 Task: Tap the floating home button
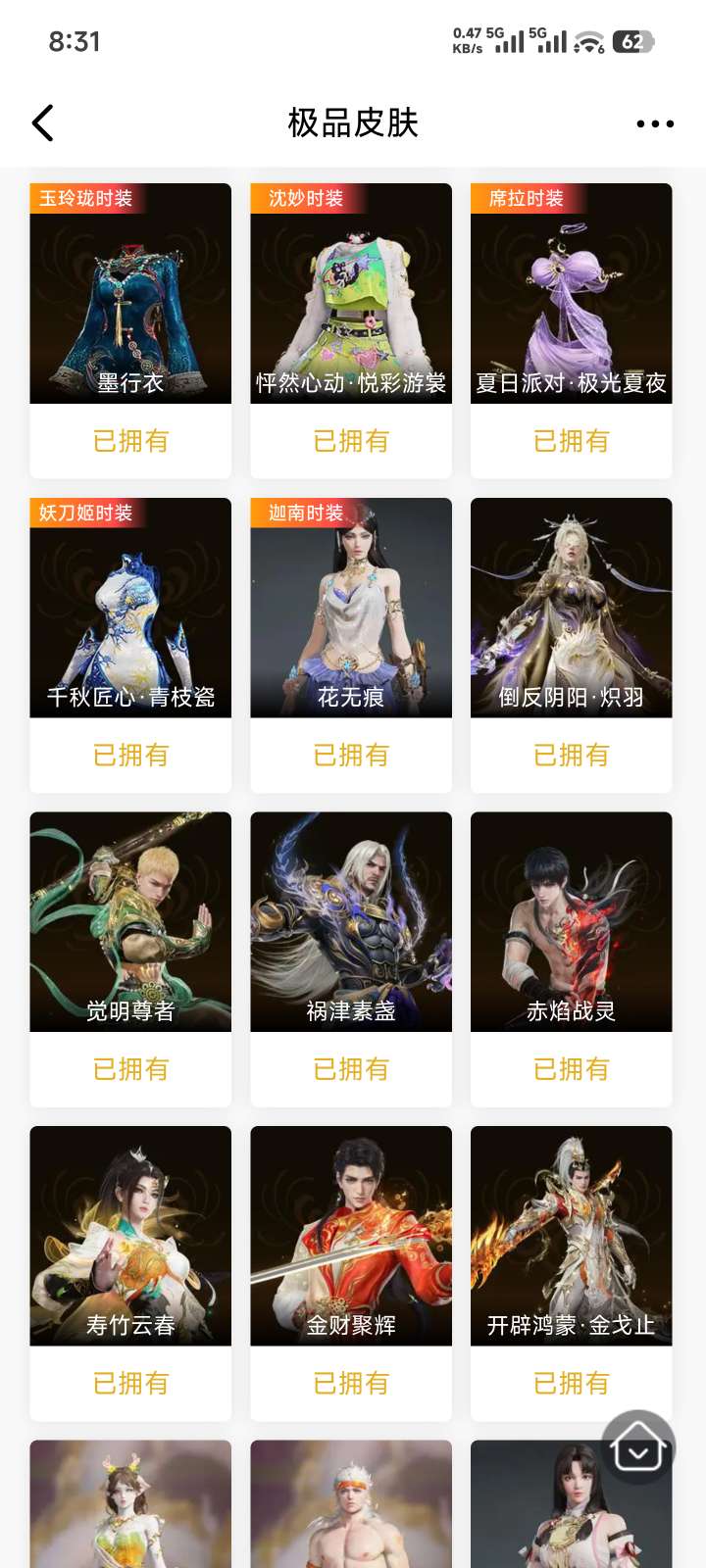point(637,1447)
